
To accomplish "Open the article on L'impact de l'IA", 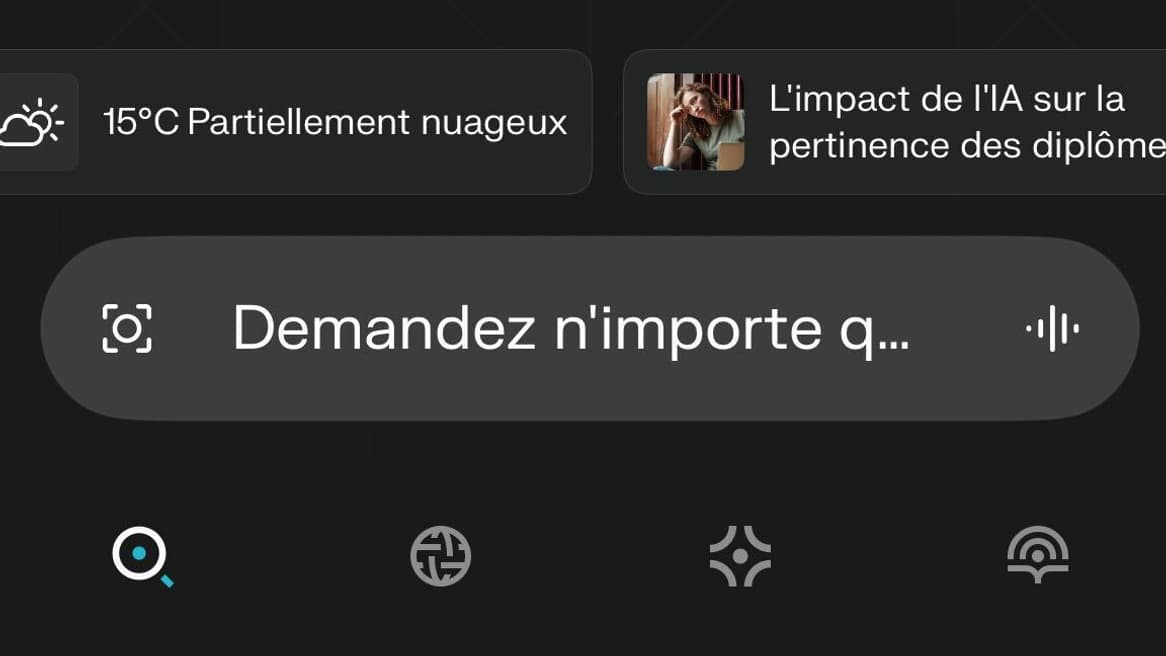I will (900, 122).
